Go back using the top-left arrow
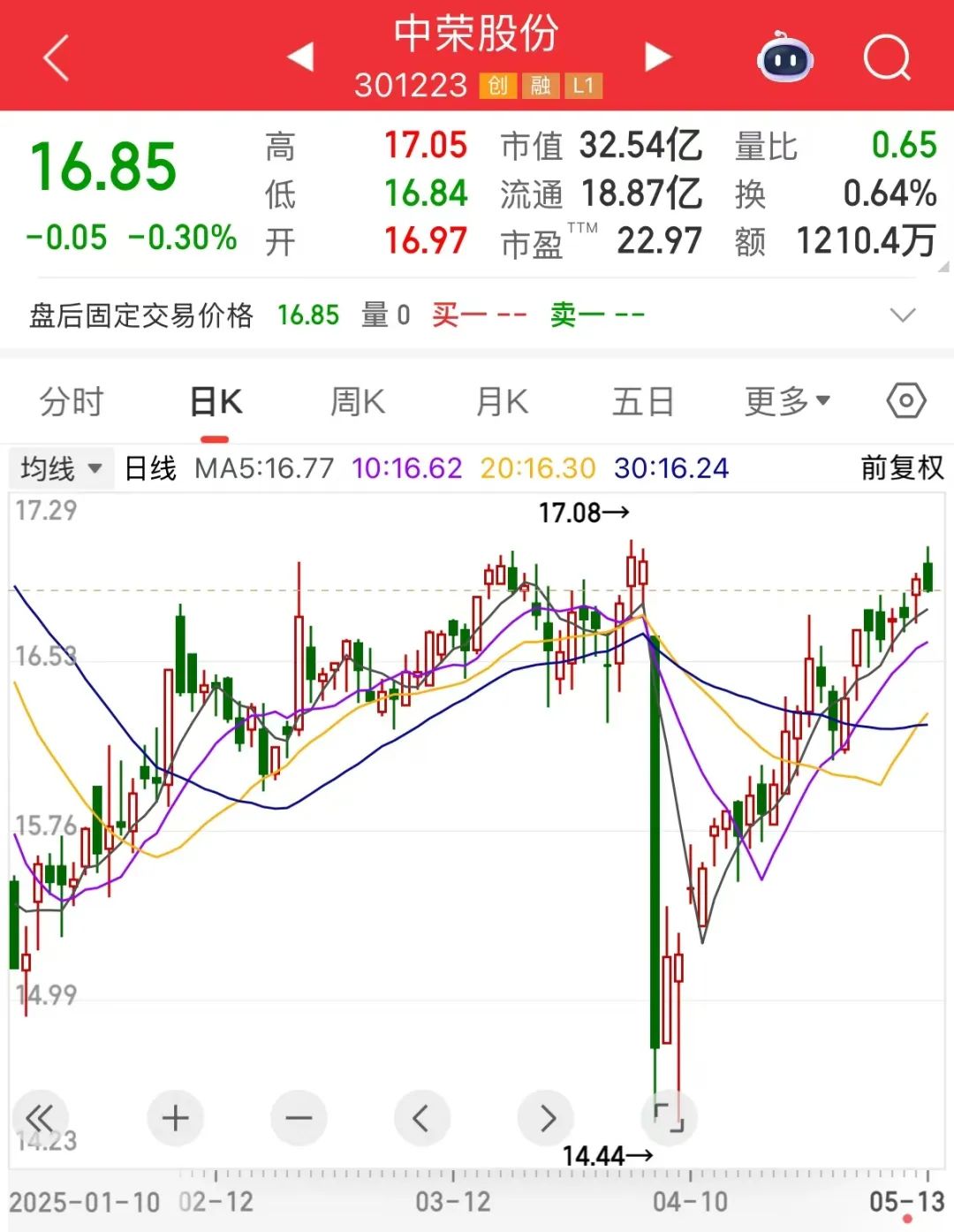The image size is (954, 1232). point(56,58)
